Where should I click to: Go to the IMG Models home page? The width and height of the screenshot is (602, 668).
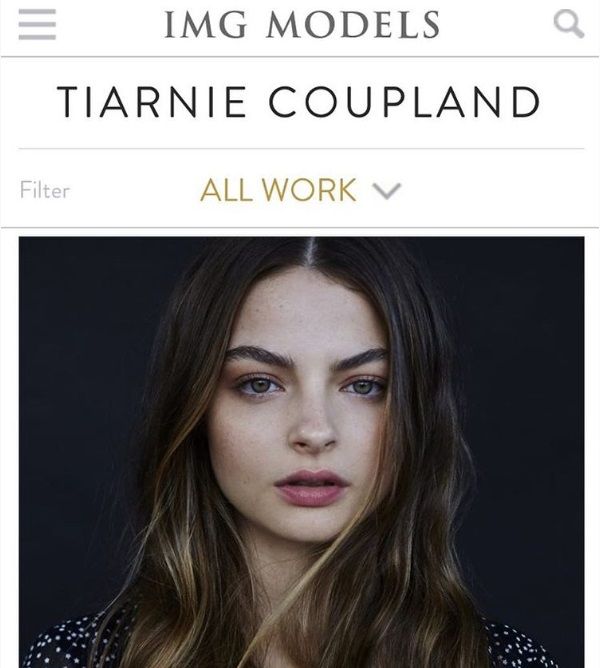(x=301, y=25)
